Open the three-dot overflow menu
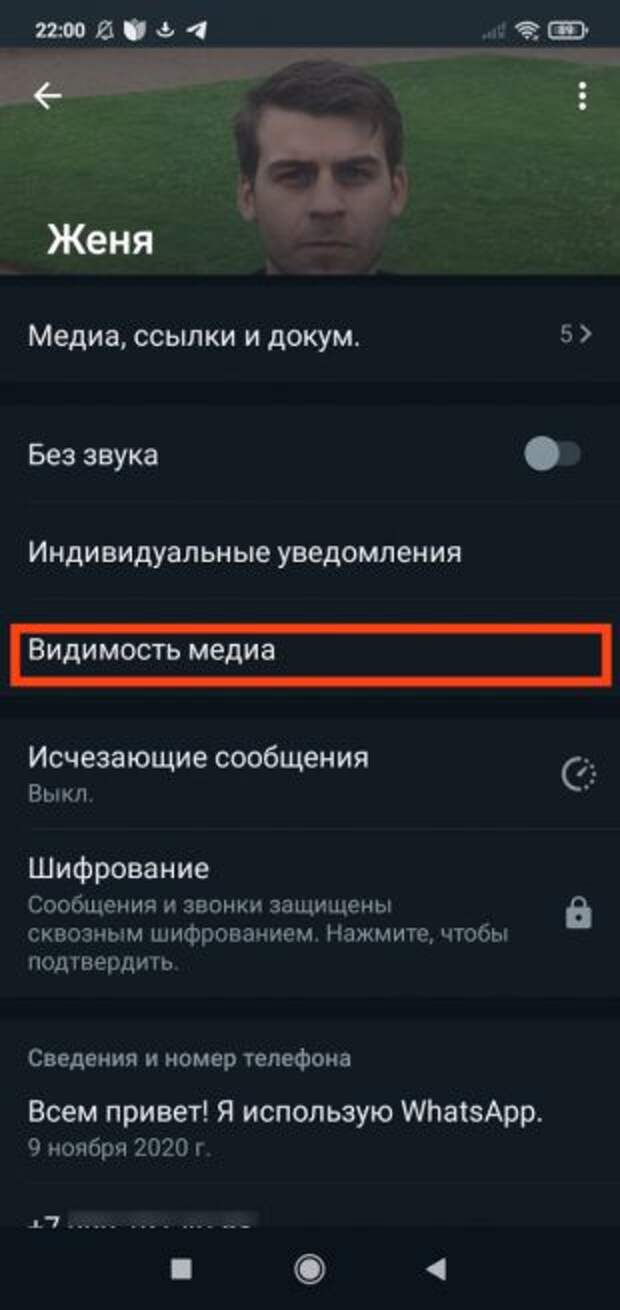Viewport: 620px width, 1310px height. coord(582,96)
